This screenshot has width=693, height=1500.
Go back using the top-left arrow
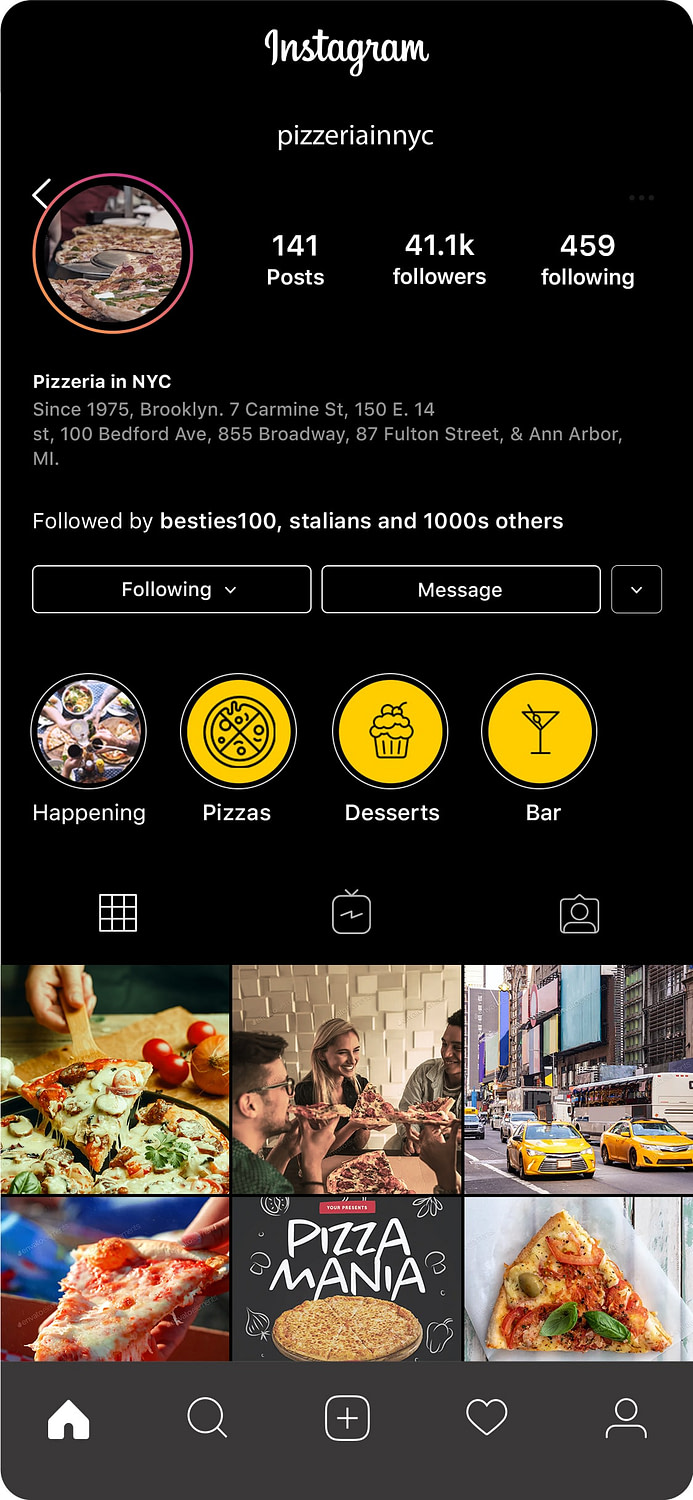[41, 194]
